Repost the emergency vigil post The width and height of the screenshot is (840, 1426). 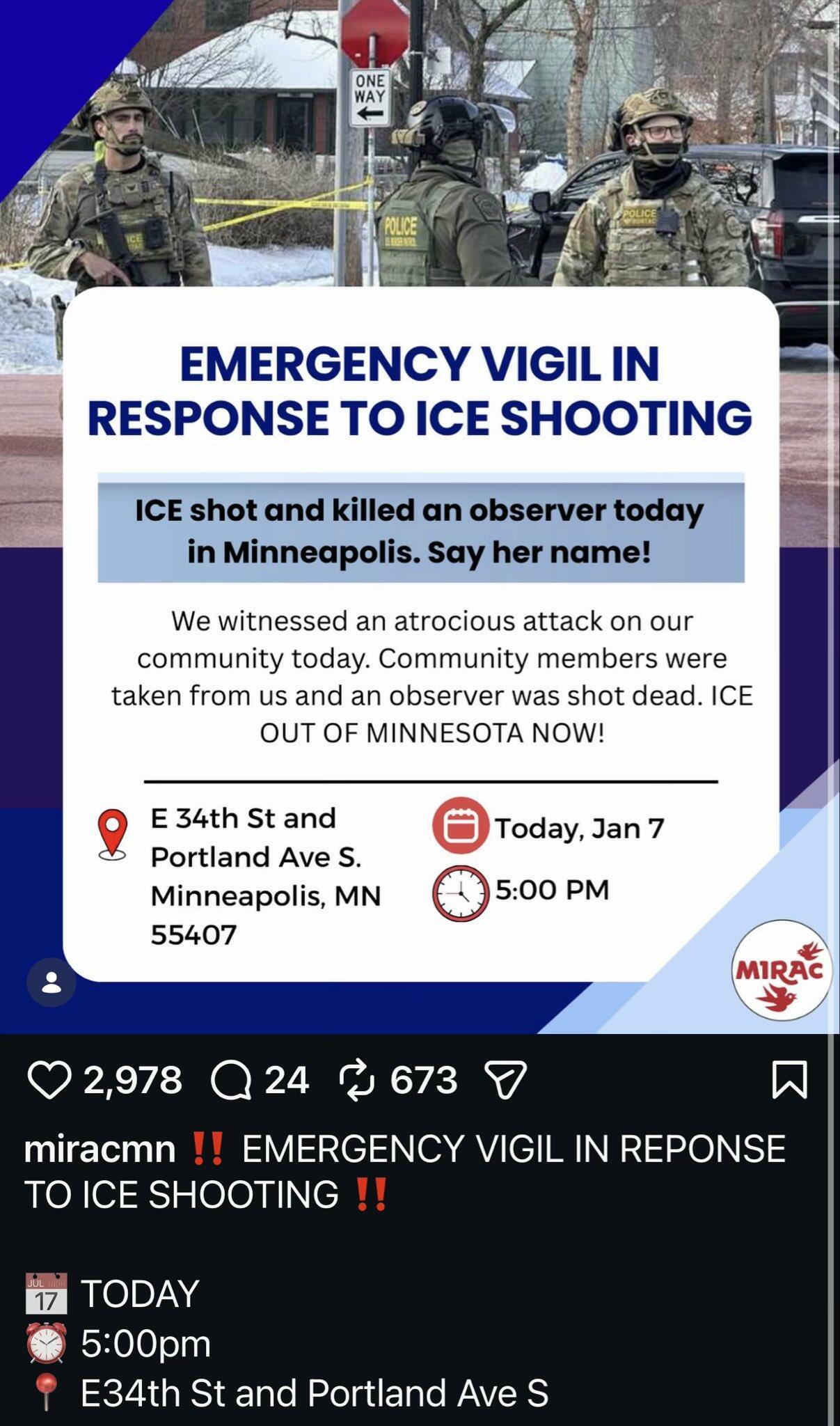tap(357, 1081)
